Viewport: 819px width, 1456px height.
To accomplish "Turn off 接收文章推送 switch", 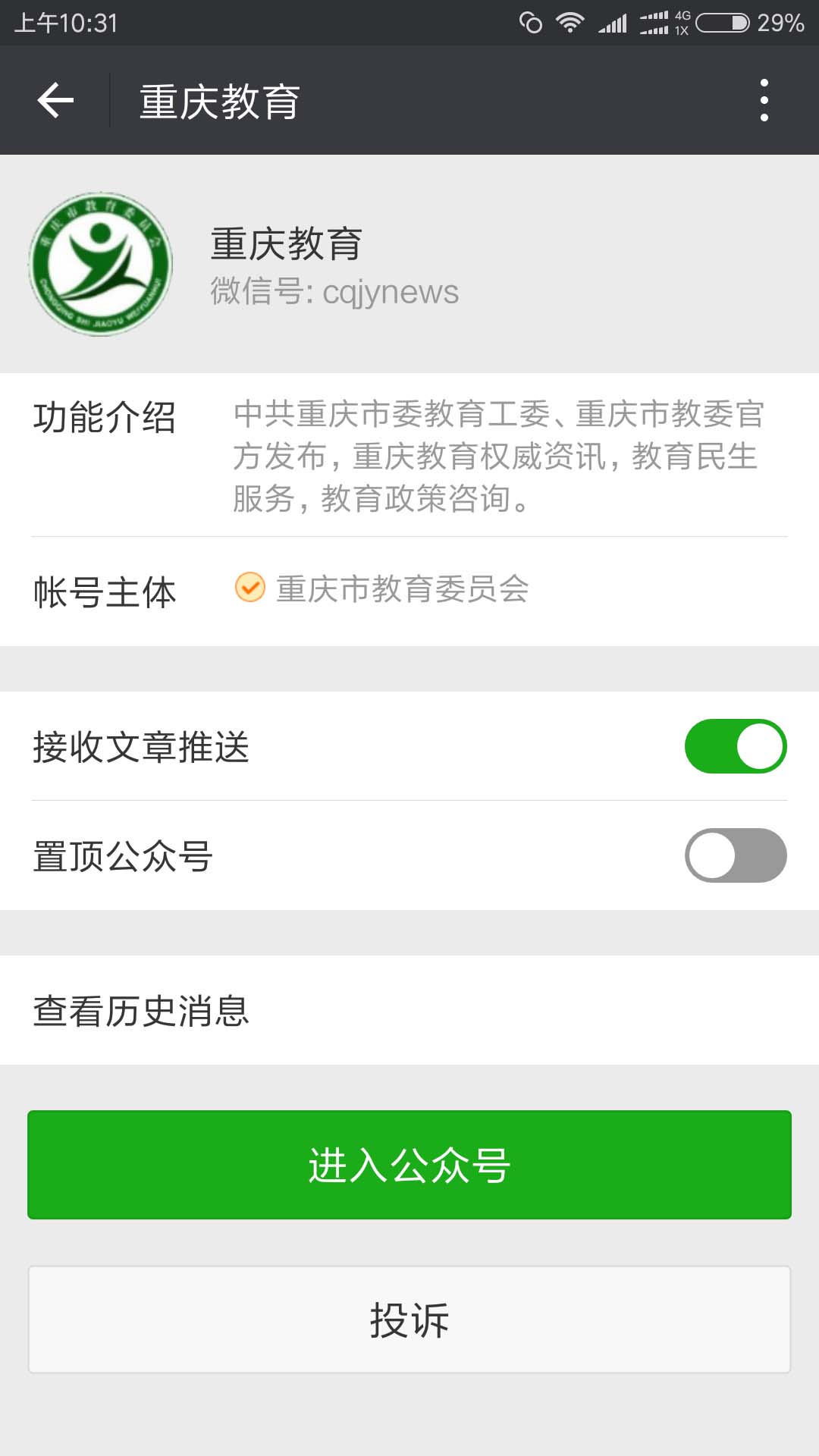I will [736, 746].
